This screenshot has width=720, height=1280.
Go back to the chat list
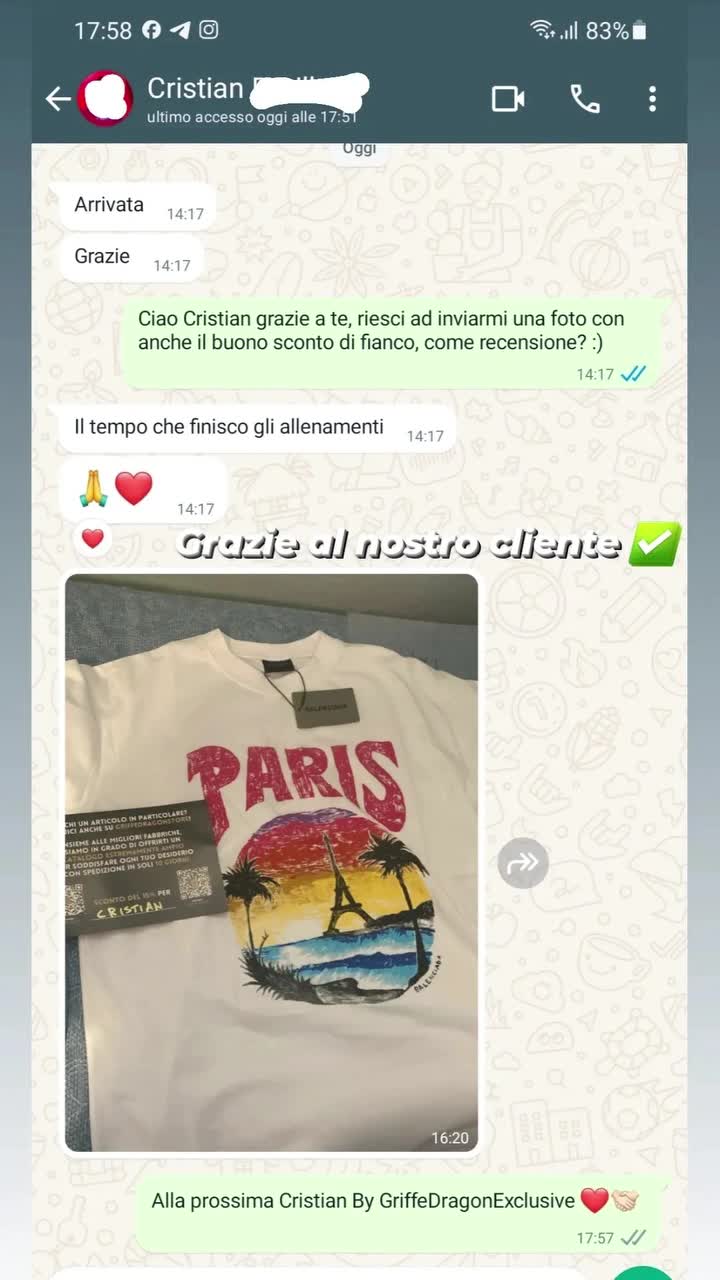(x=58, y=98)
